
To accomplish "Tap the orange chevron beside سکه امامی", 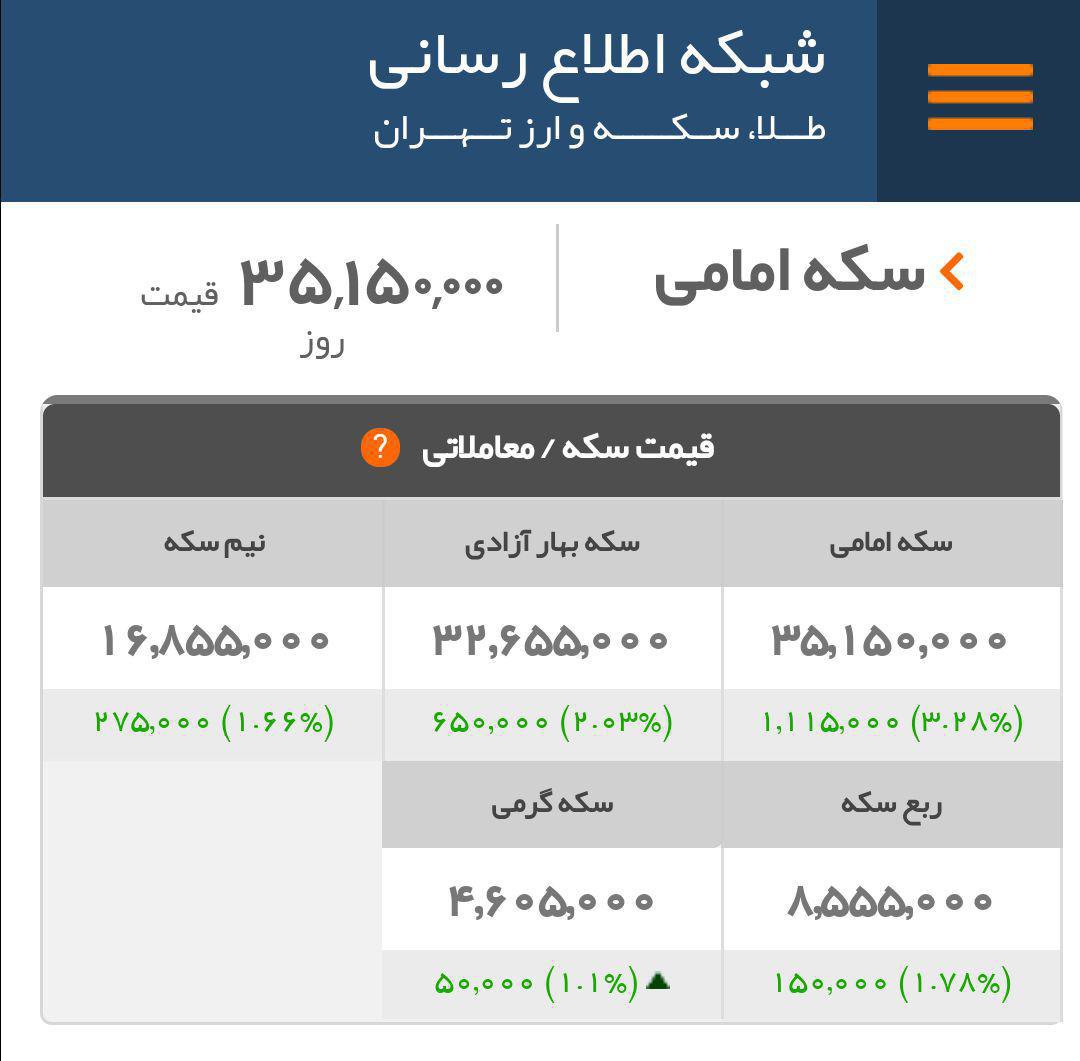I will pos(951,273).
